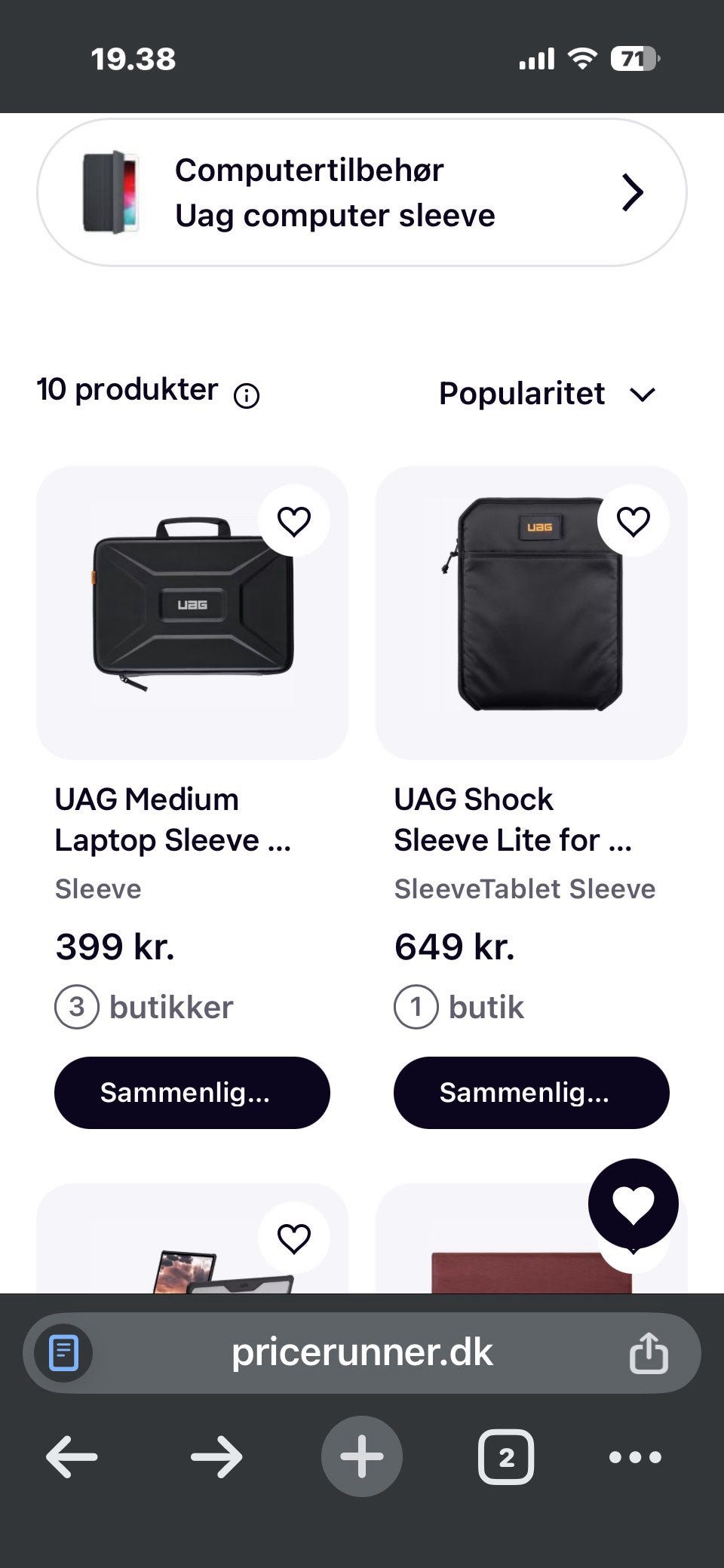
Task: Compare prices for UAG Shock Sleeve Lite
Action: [x=531, y=1093]
